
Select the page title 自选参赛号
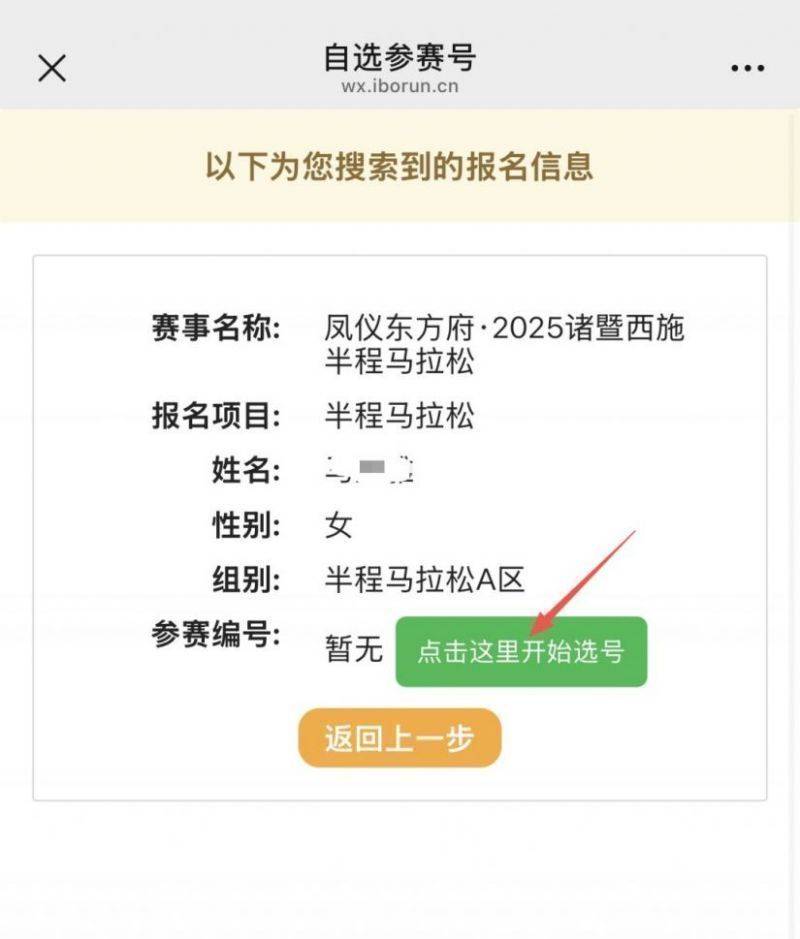pyautogui.click(x=399, y=57)
